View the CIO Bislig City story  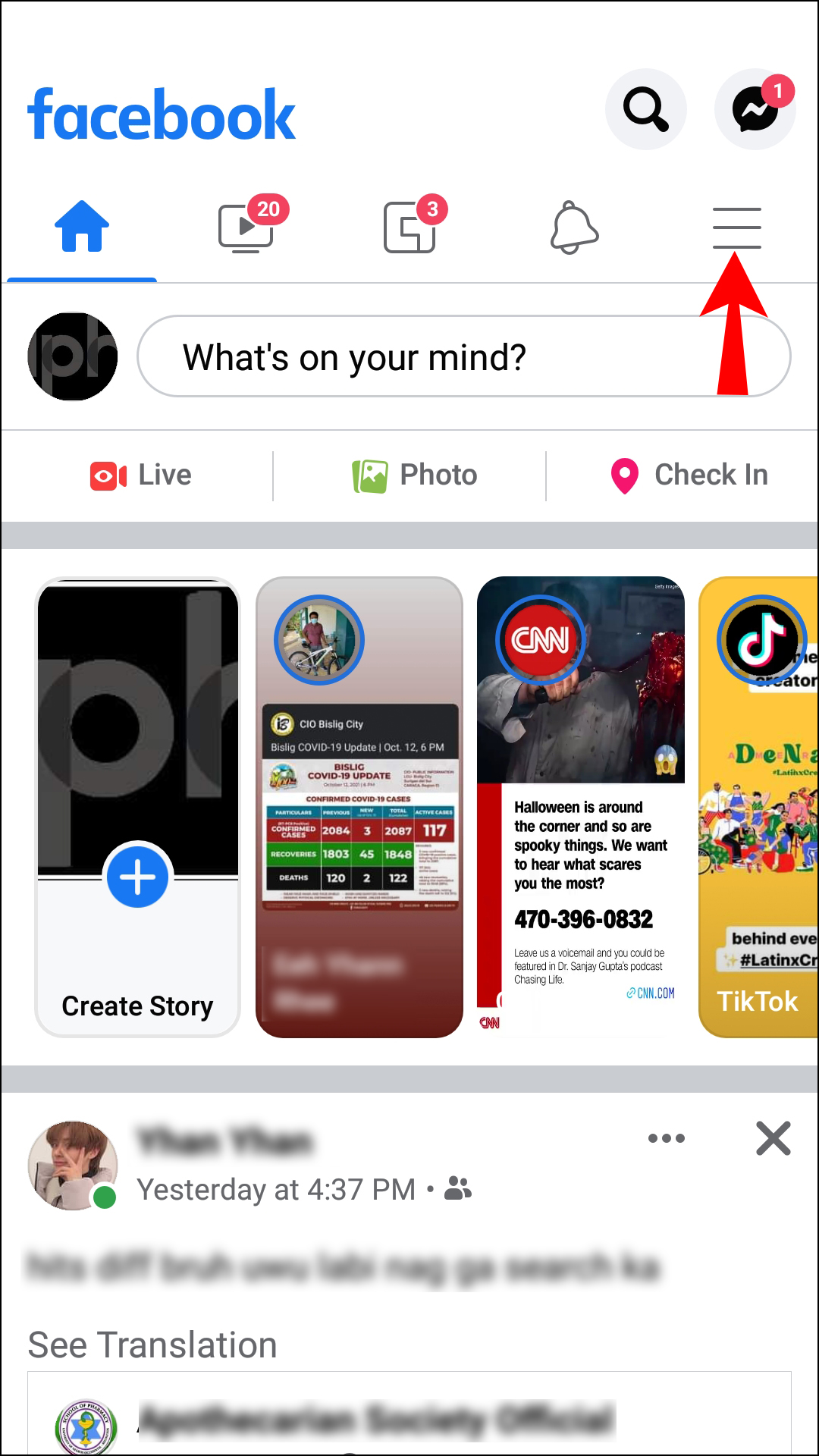359,807
